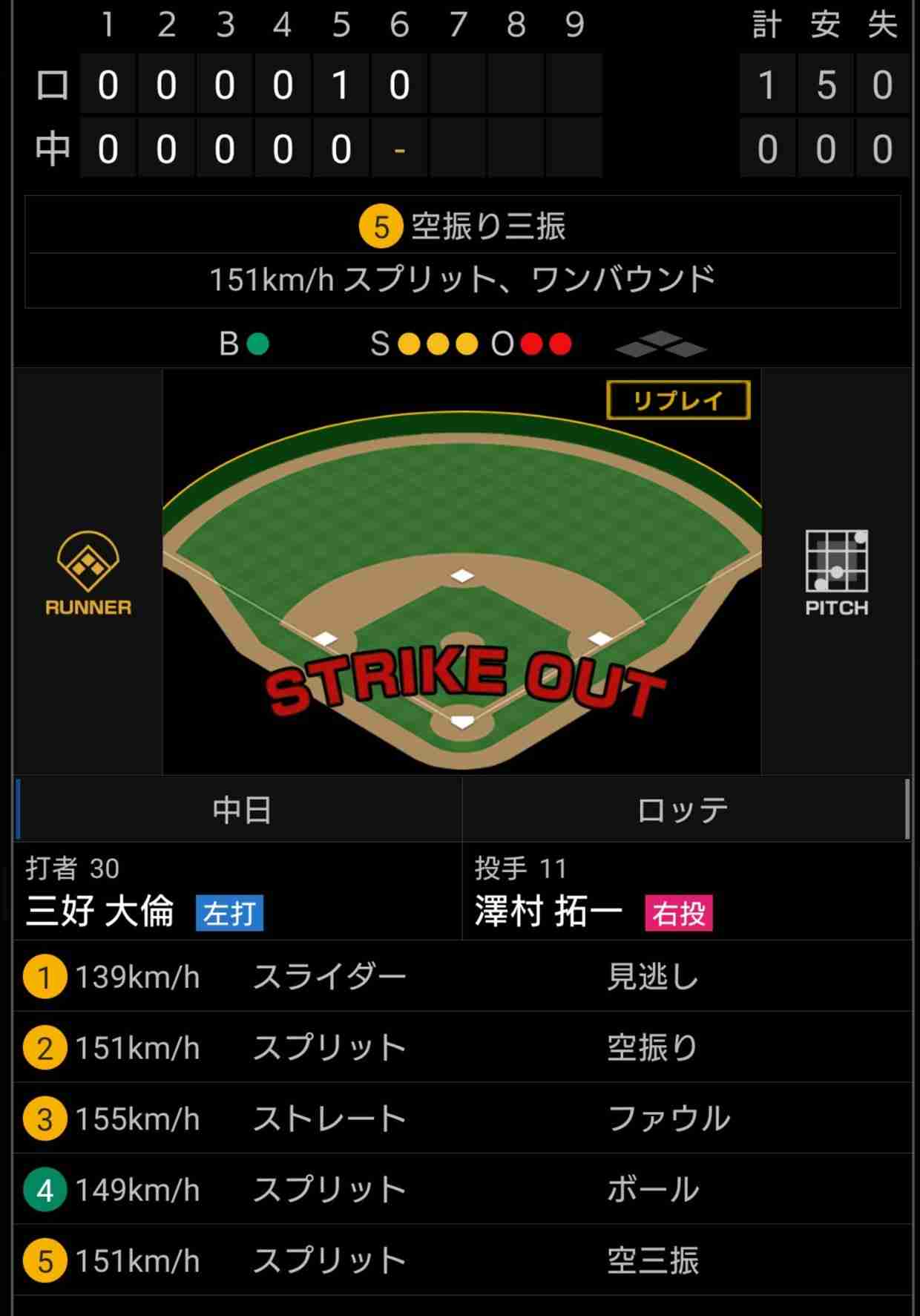Select the 中日 team tab
The width and height of the screenshot is (920, 1316).
(x=240, y=810)
